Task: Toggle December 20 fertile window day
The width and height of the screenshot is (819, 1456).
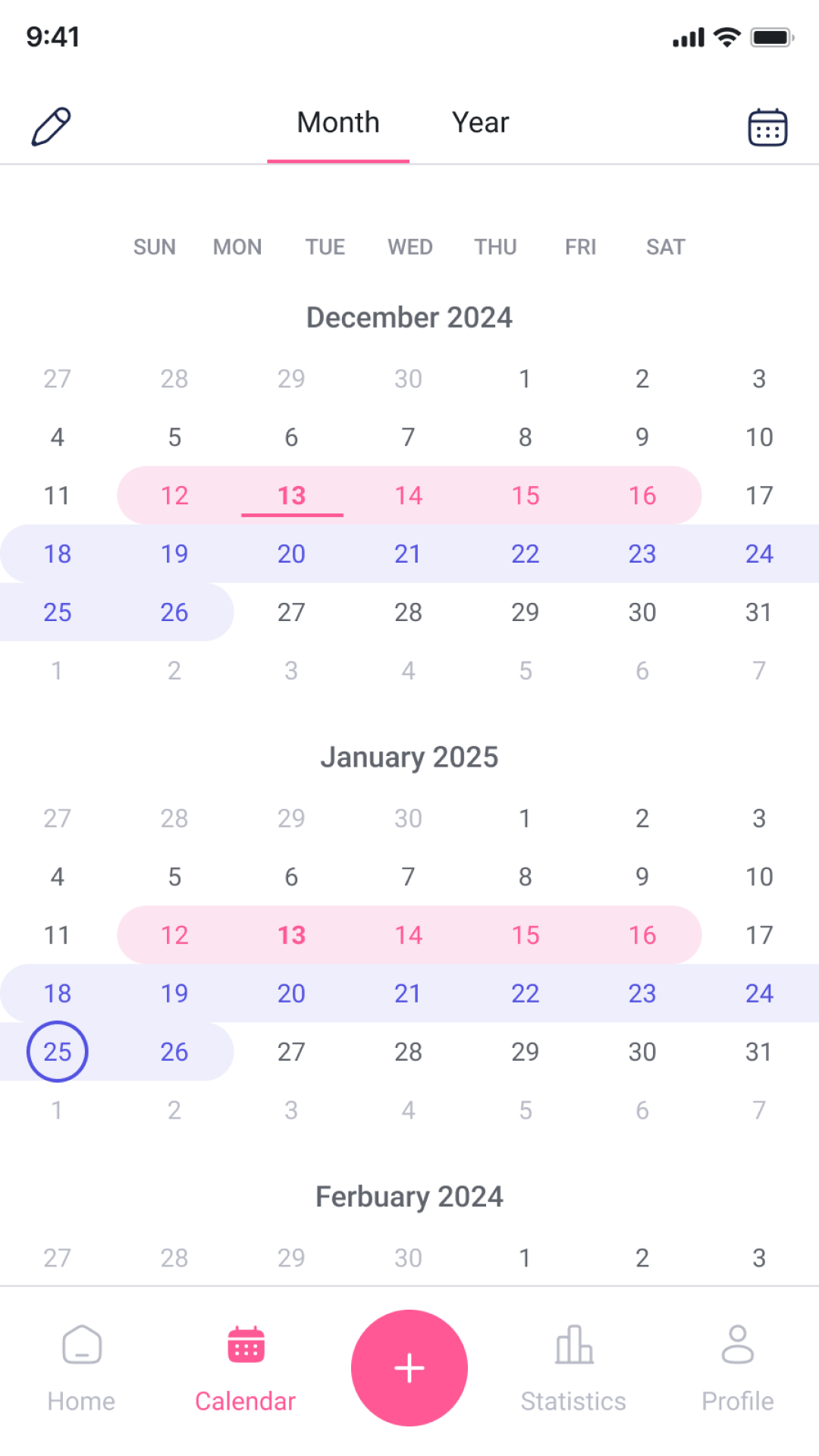Action: click(x=291, y=554)
